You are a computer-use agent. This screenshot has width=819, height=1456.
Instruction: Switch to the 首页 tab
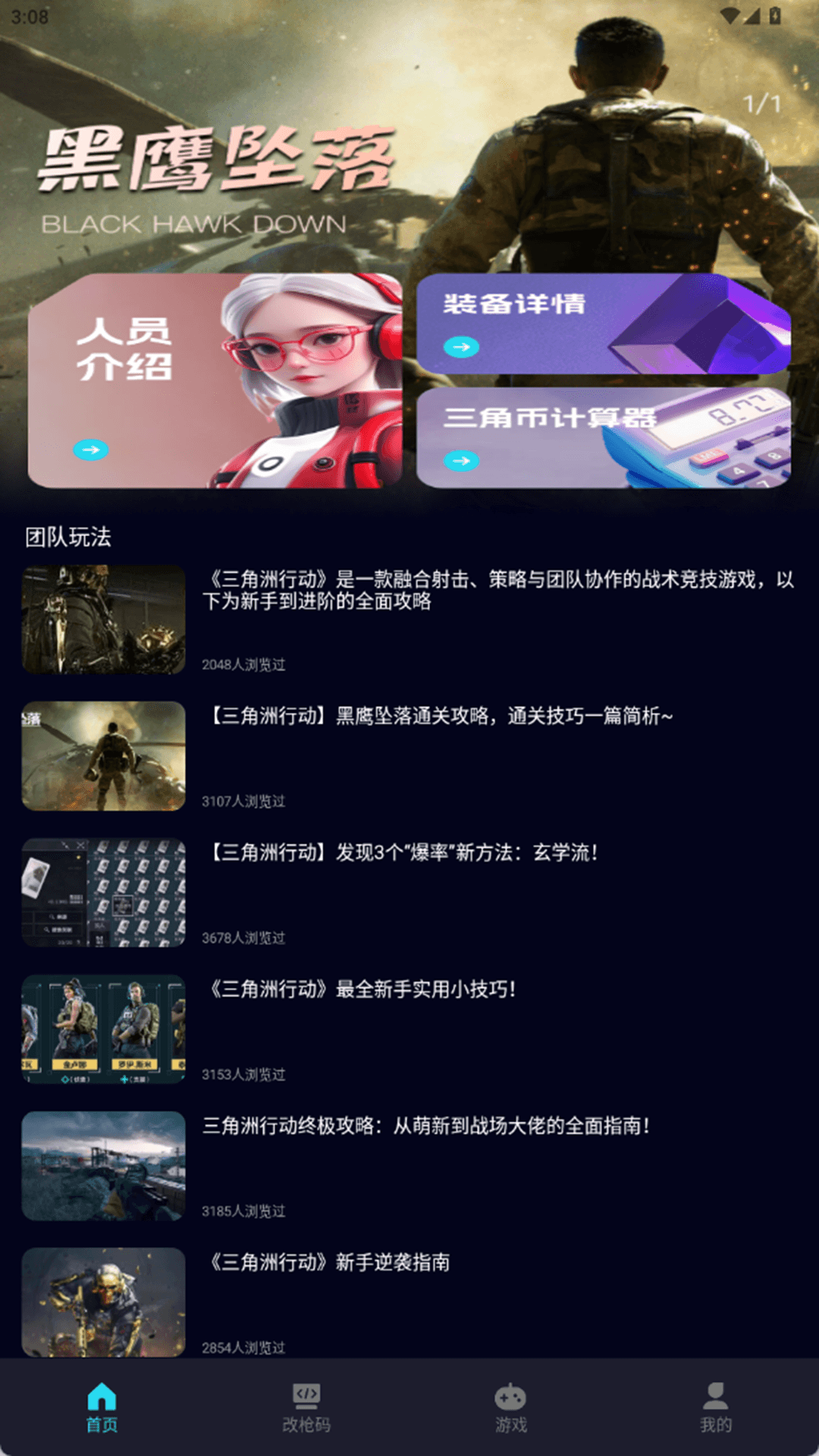tap(102, 1407)
